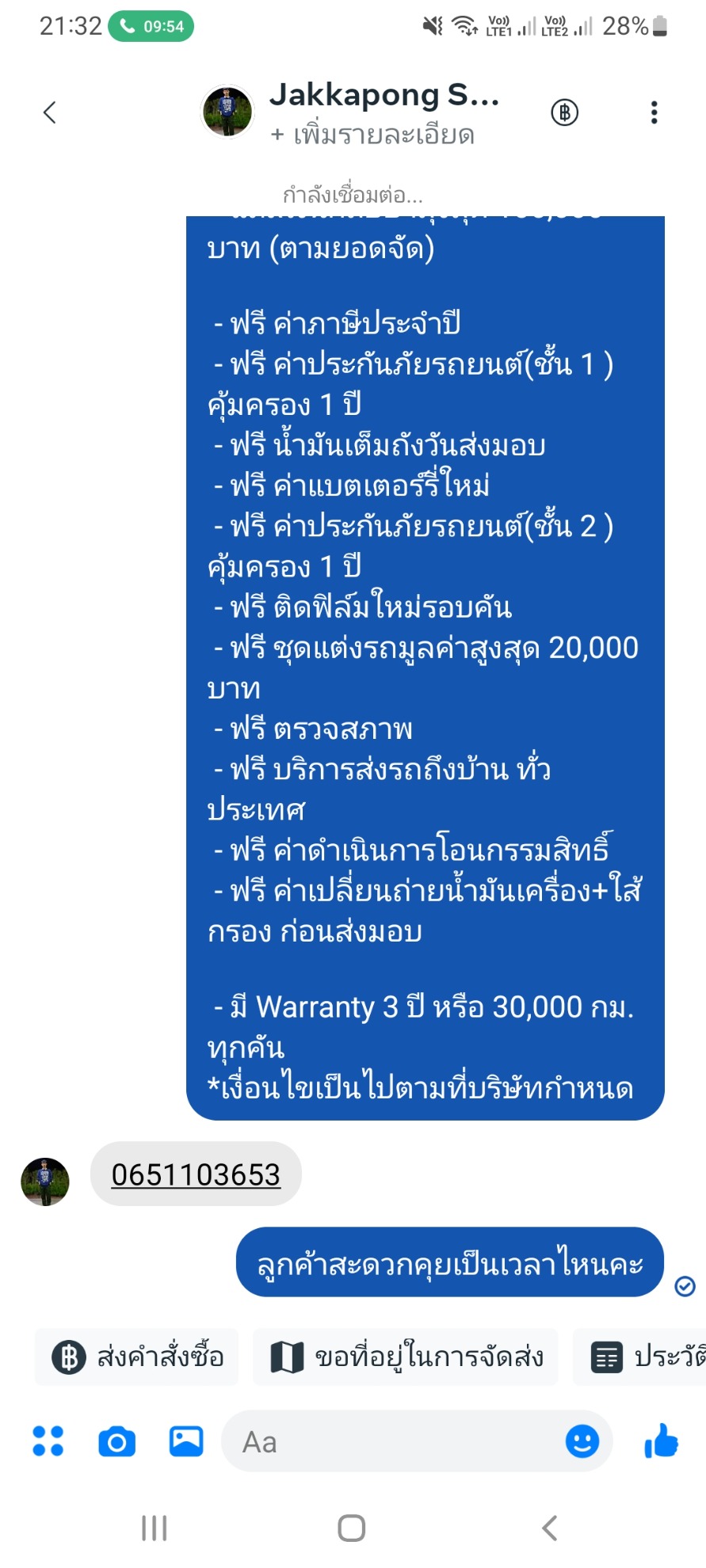Tap the system home button

[x=352, y=1528]
